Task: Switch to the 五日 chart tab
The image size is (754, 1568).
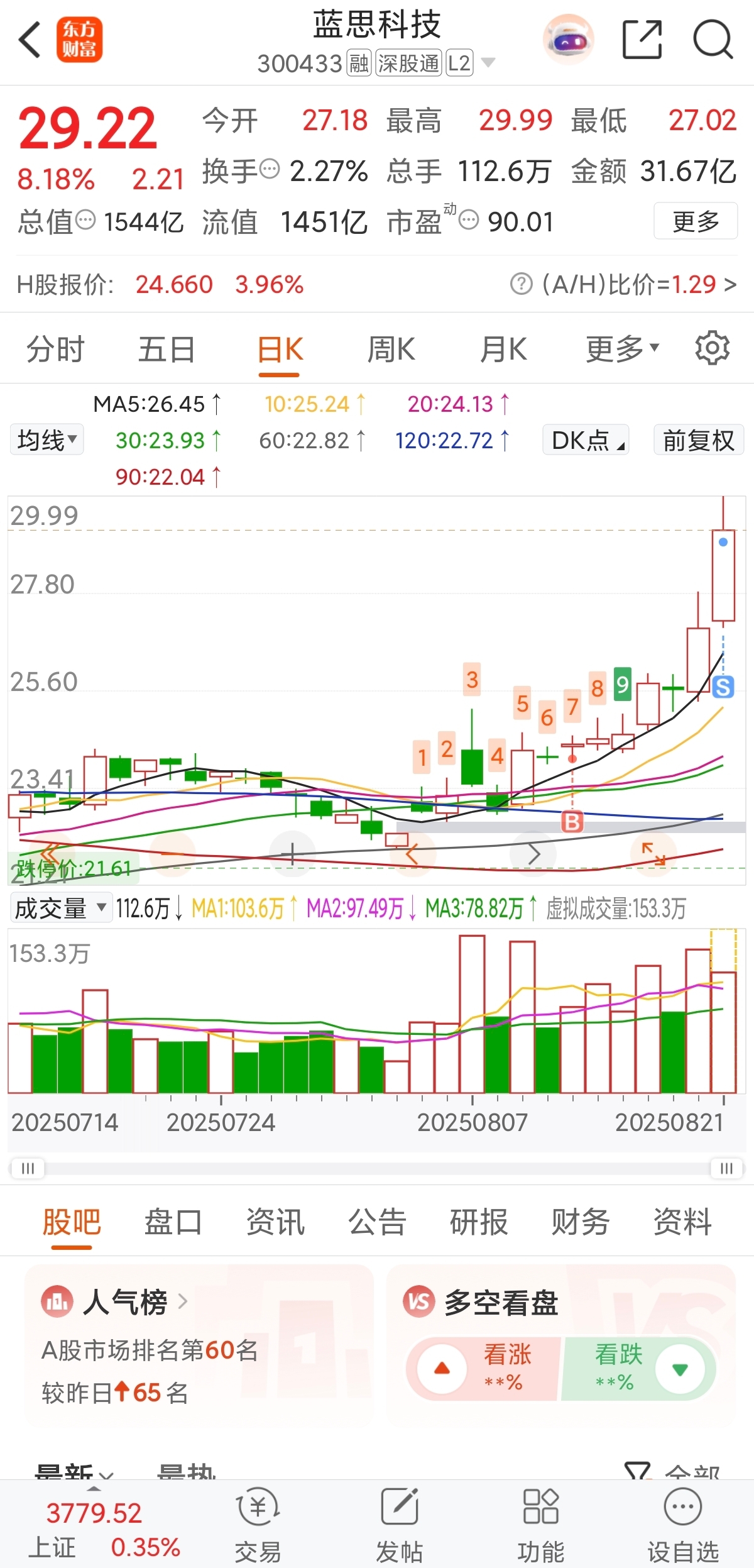Action: pyautogui.click(x=167, y=349)
